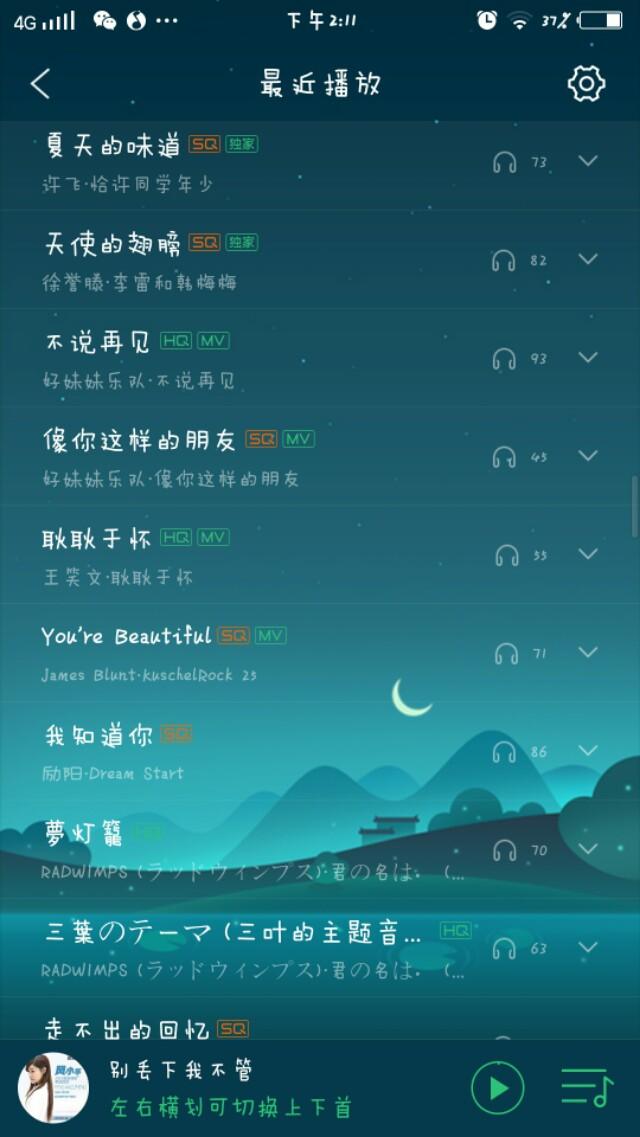The image size is (640, 1137).
Task: Tap the play button in mini player
Action: (x=497, y=1088)
